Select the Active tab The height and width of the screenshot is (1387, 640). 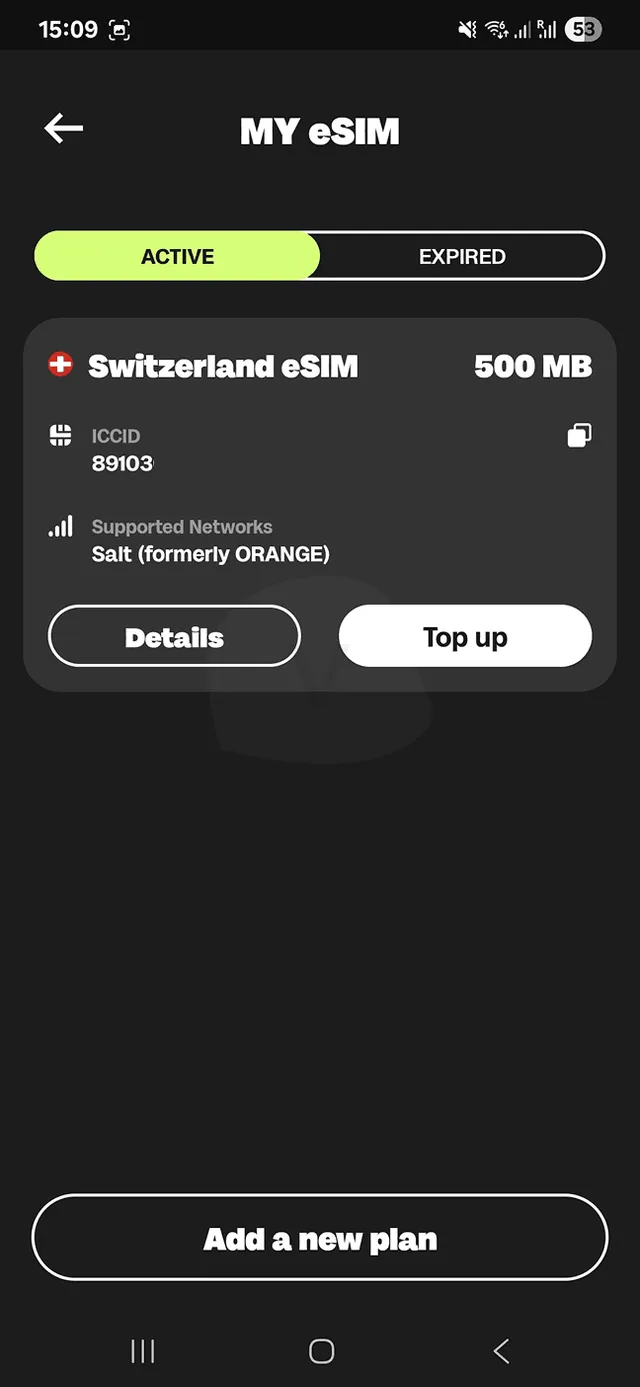pos(178,257)
